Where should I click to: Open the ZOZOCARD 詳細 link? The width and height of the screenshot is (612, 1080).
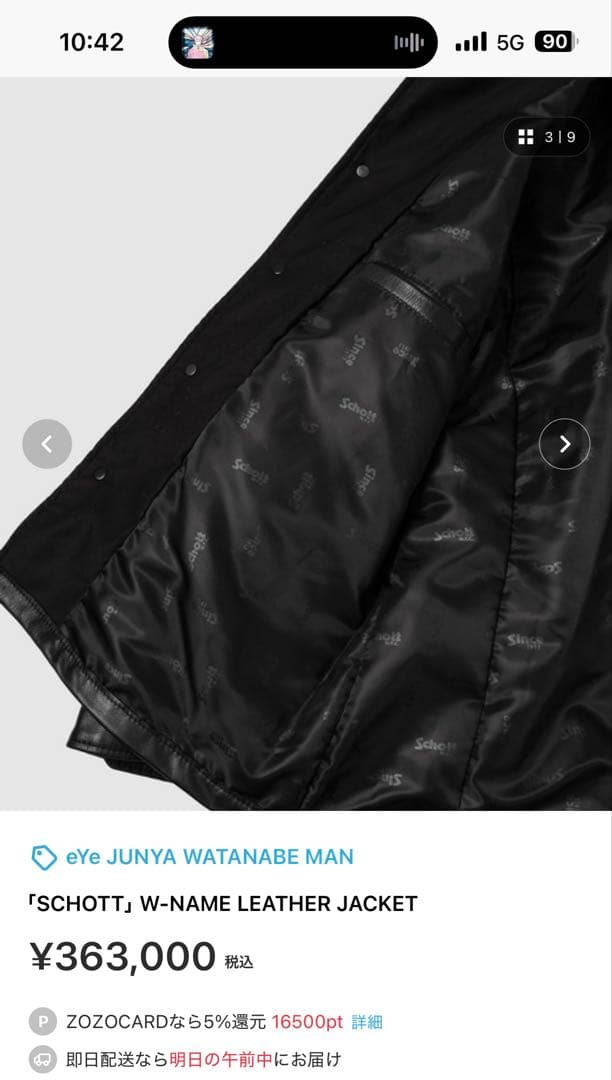[367, 1022]
